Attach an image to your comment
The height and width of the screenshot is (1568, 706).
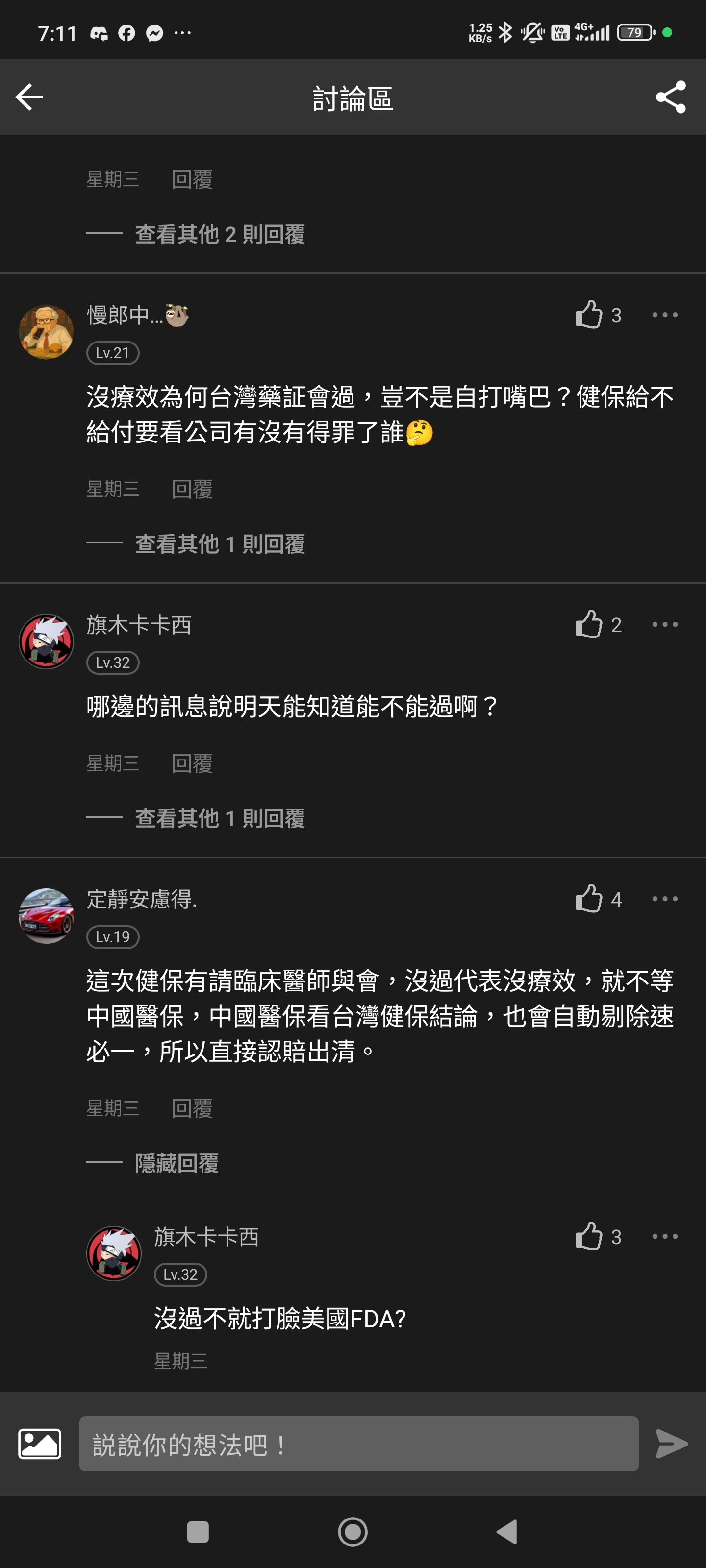tap(40, 1444)
